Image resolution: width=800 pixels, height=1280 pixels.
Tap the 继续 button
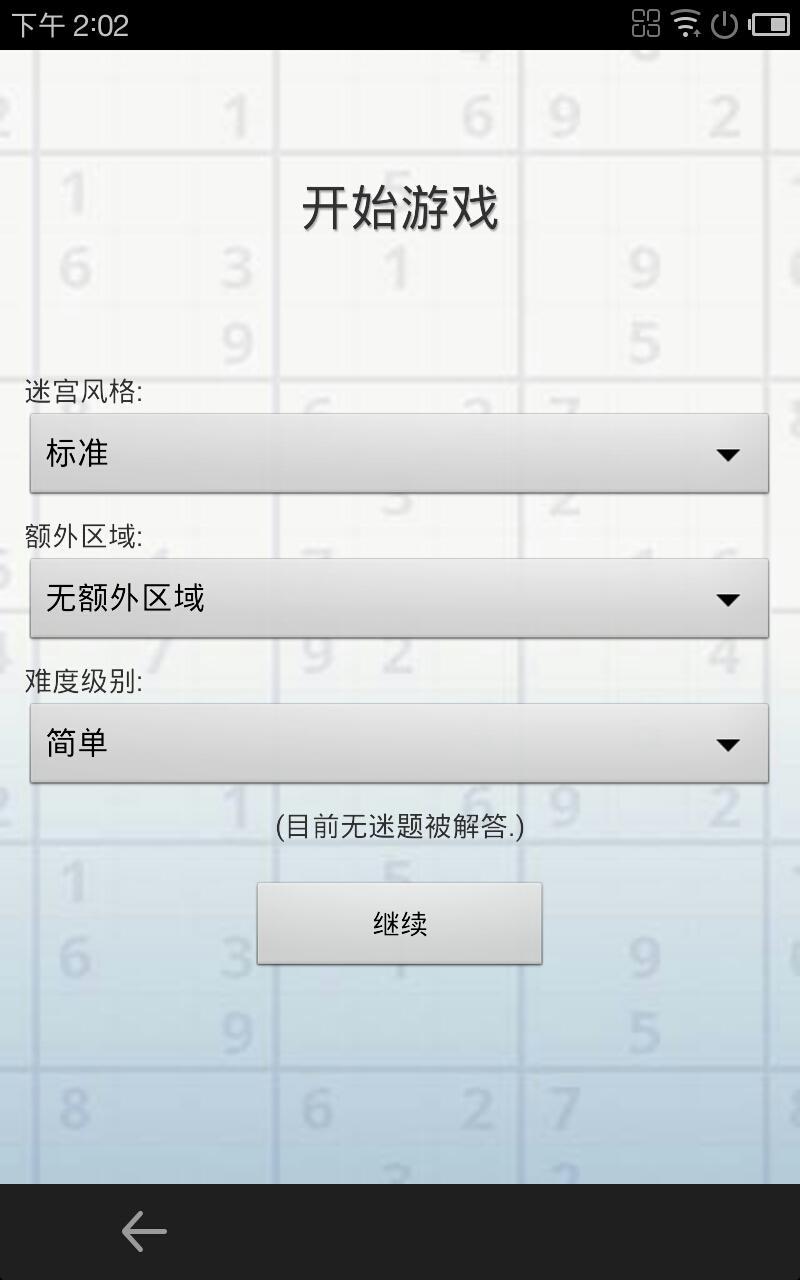(399, 923)
